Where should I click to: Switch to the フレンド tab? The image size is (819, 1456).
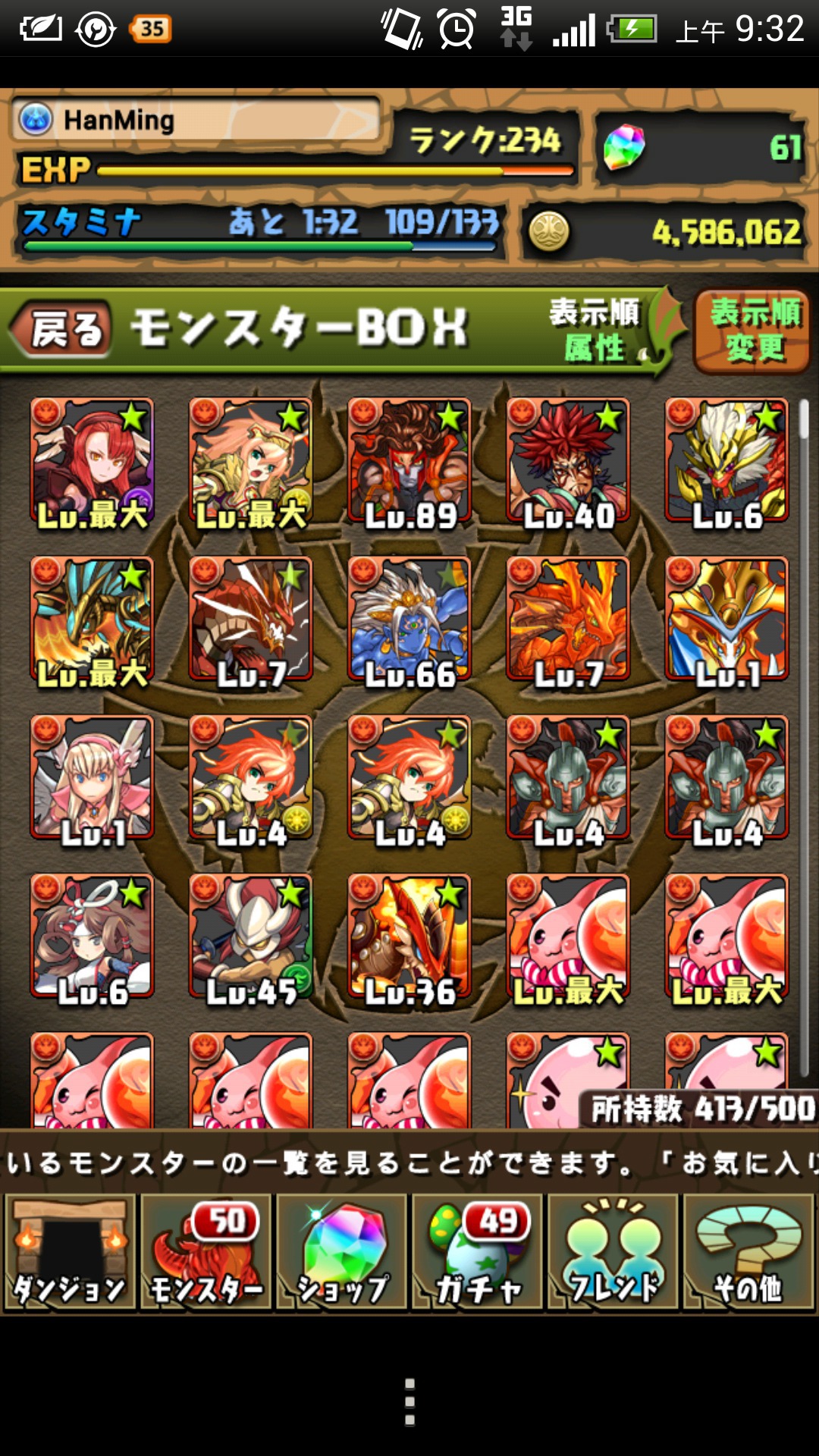[613, 1252]
